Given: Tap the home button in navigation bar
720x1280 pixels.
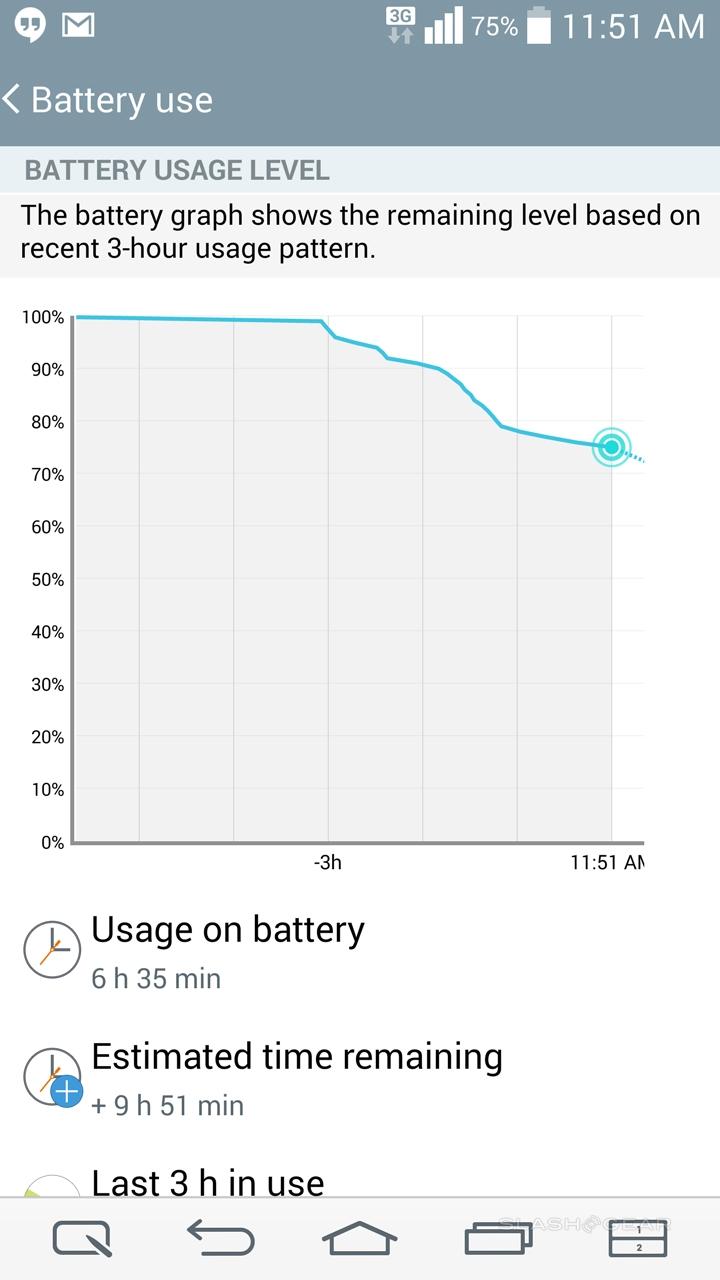Looking at the screenshot, I should 359,1239.
